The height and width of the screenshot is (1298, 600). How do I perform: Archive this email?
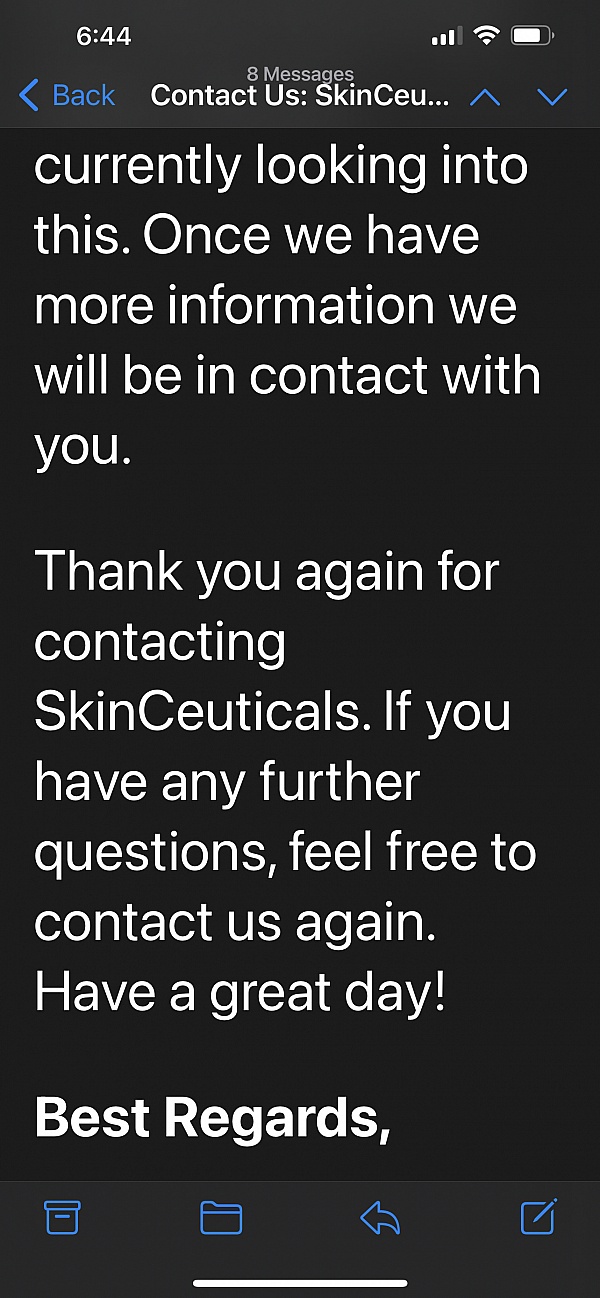pos(62,1217)
